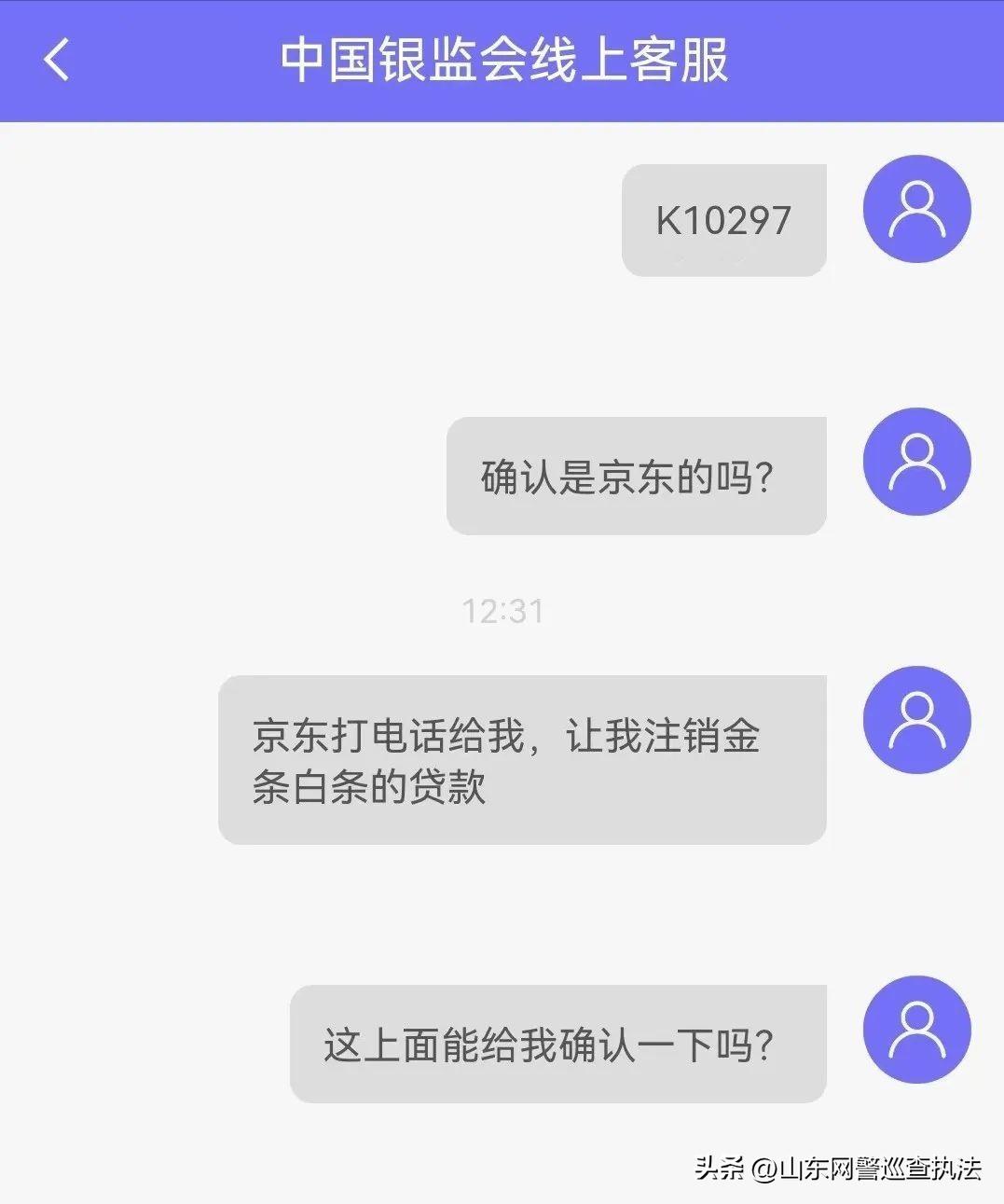Tap the person silhouette in the third avatar
The height and width of the screenshot is (1204, 1004).
(916, 721)
